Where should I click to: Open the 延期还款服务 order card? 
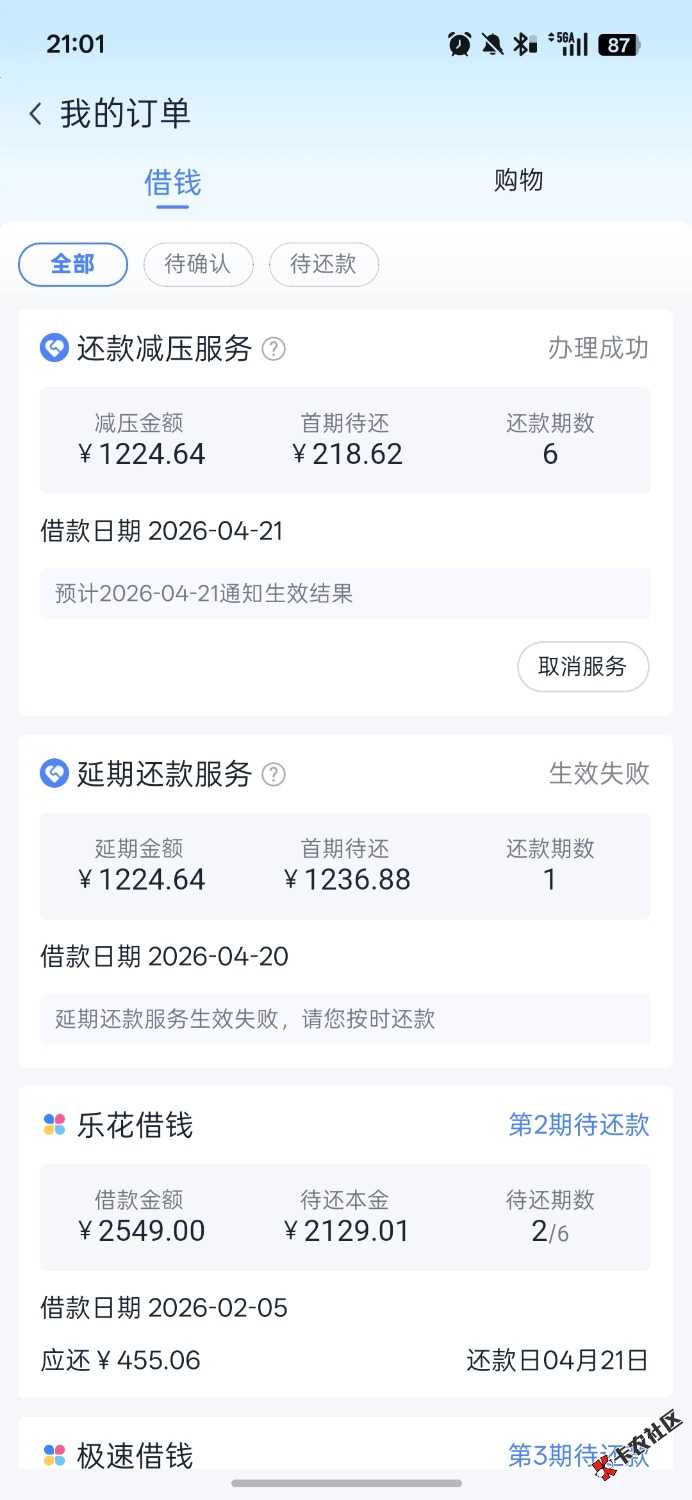345,900
